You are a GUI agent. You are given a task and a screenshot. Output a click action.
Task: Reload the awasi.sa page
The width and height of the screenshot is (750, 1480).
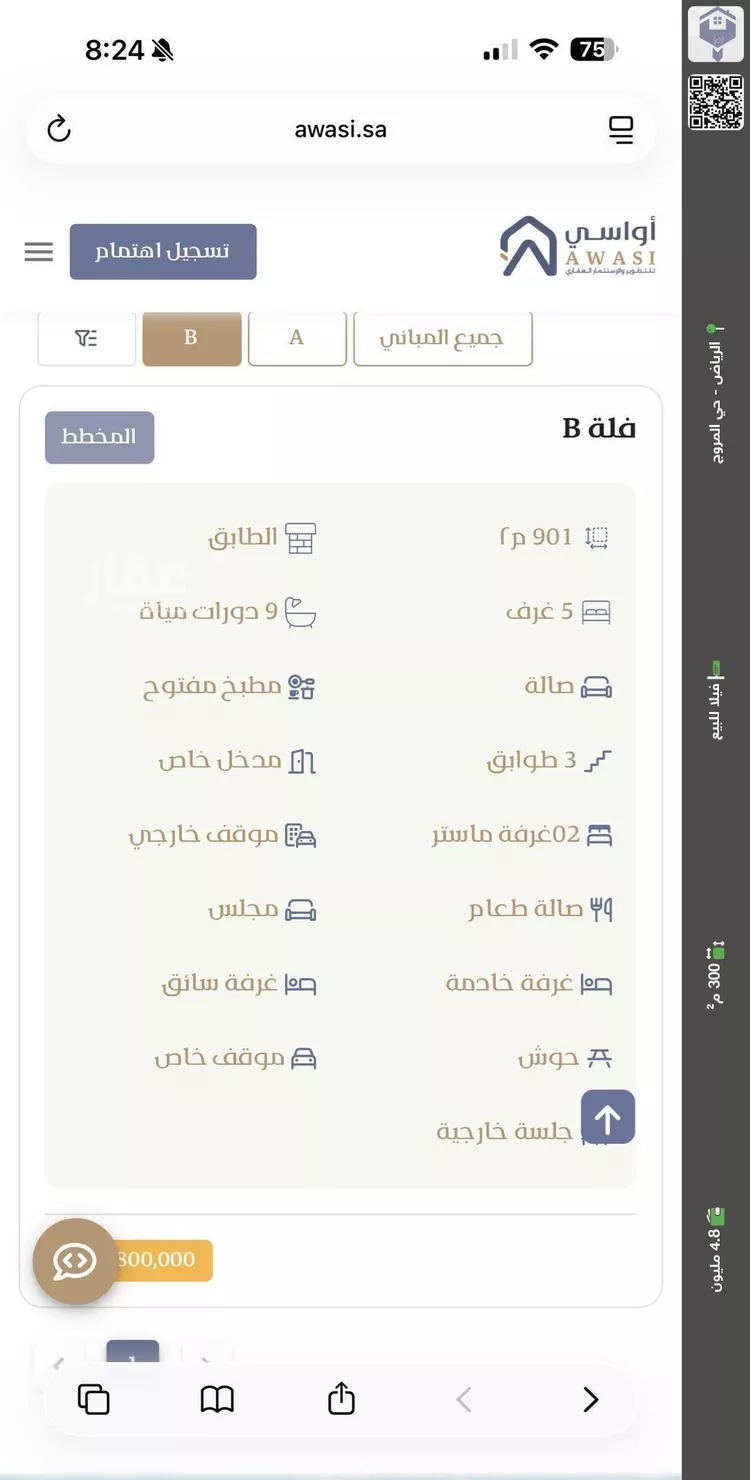(58, 129)
